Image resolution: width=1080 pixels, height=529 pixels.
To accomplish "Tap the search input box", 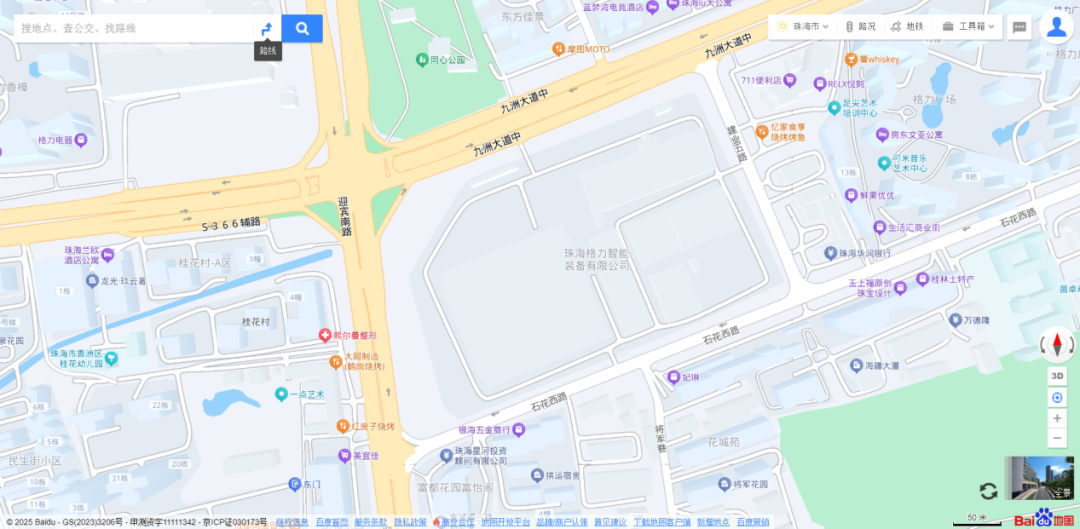I will coord(135,28).
